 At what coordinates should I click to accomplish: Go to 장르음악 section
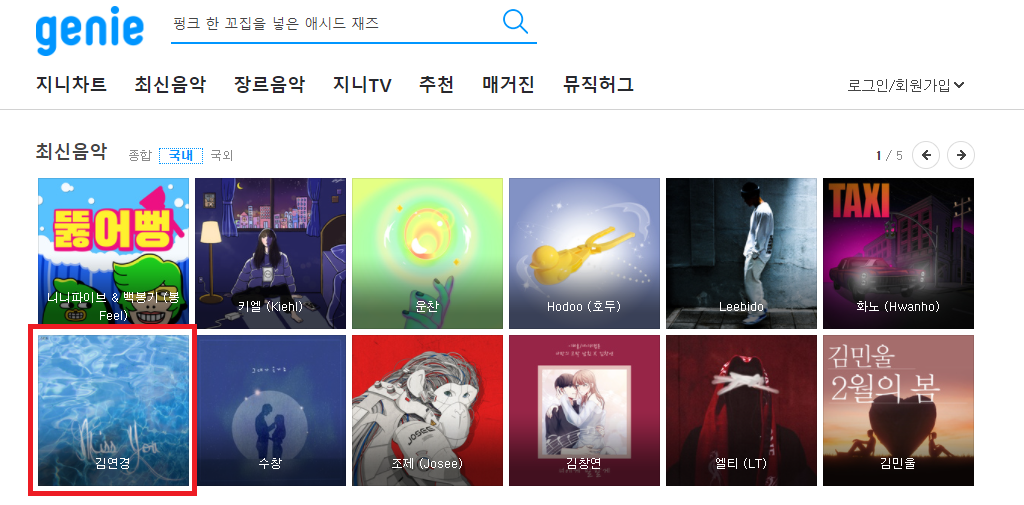[269, 84]
